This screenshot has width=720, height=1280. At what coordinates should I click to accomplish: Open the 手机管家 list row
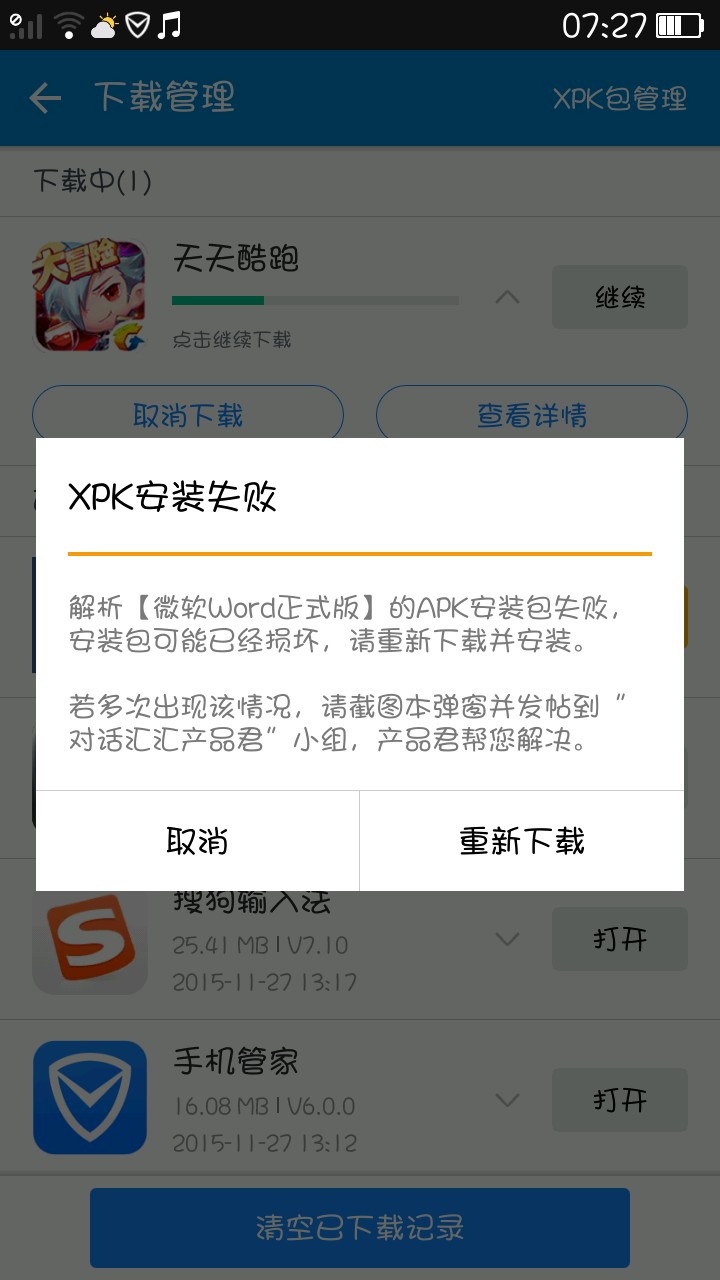360,1100
